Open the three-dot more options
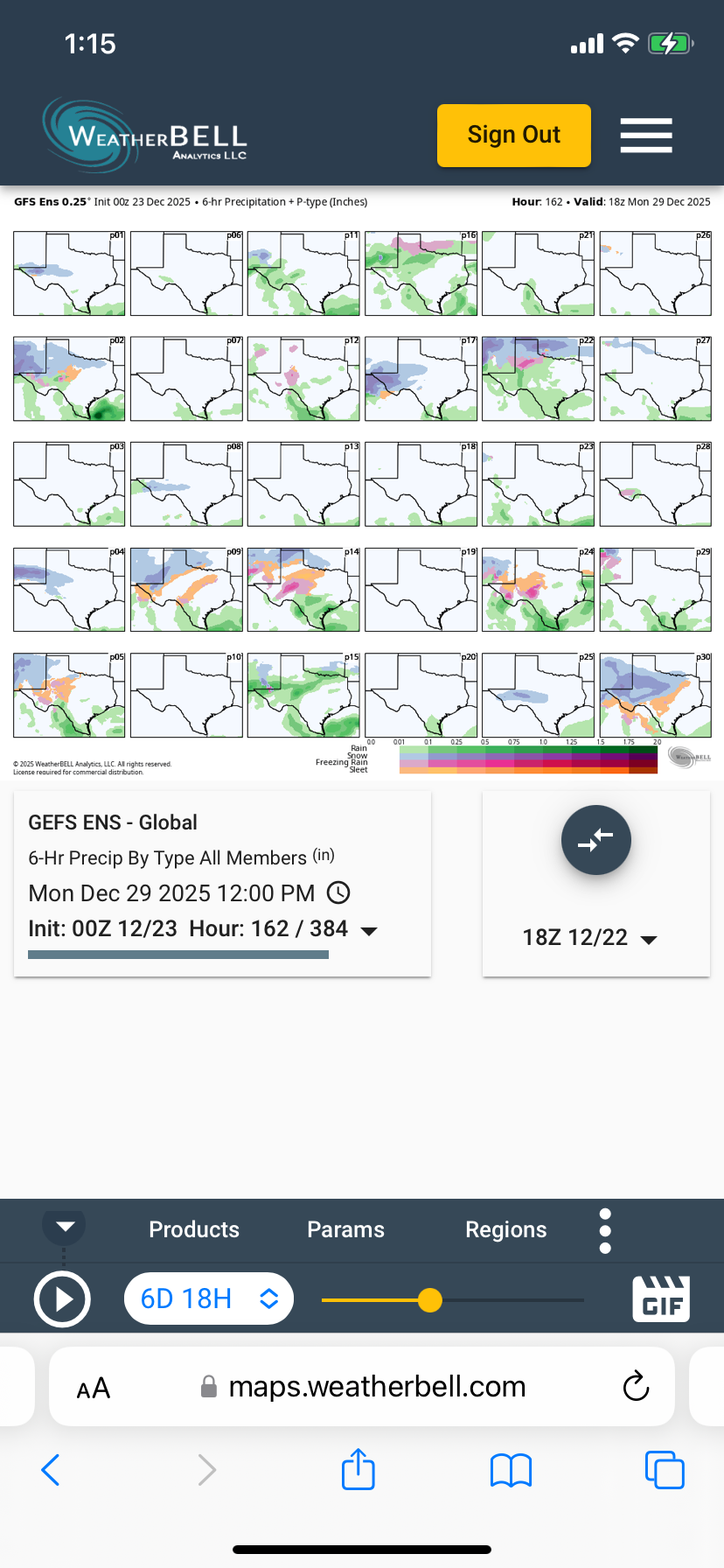This screenshot has height=1568, width=724. pyautogui.click(x=605, y=1230)
